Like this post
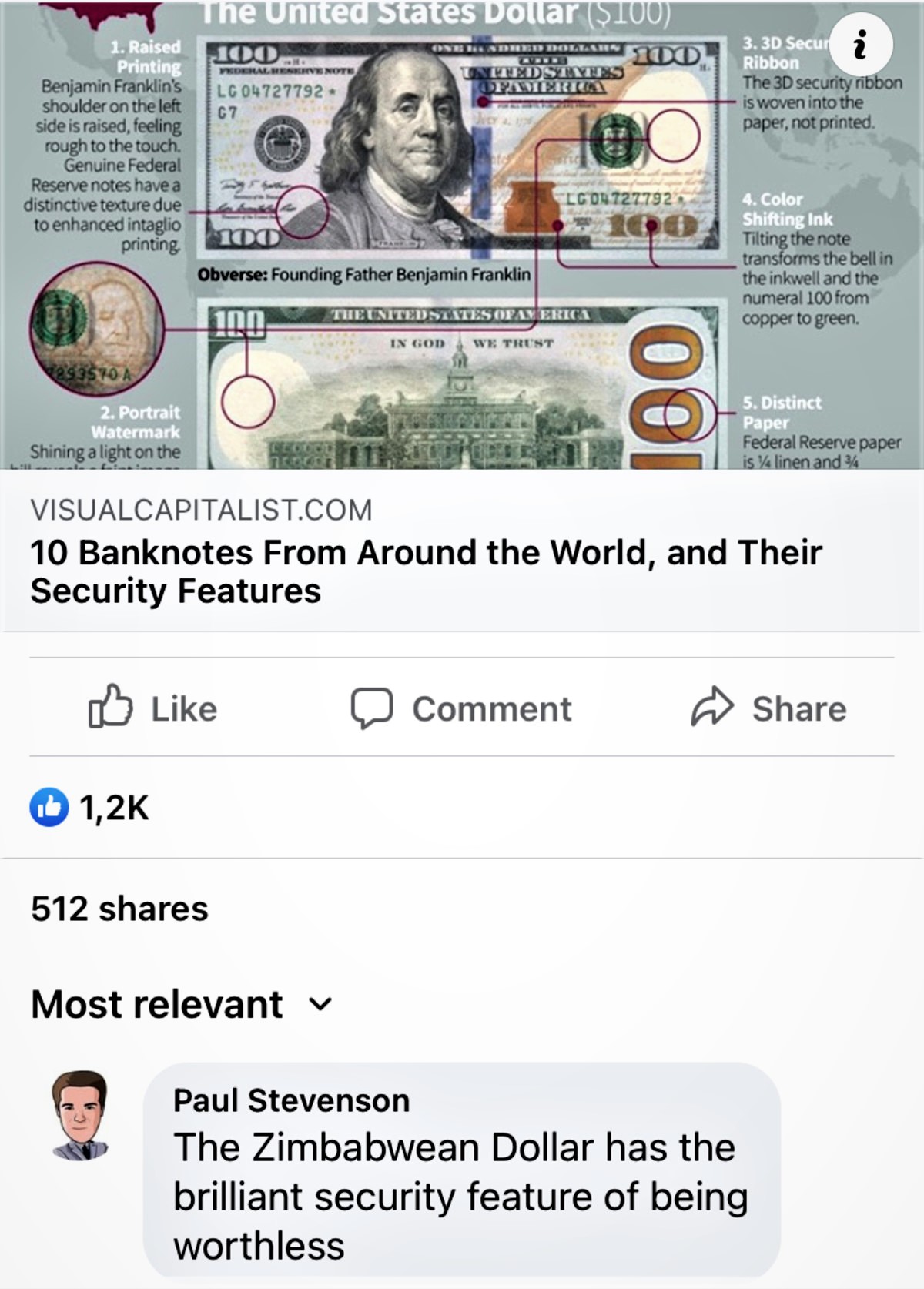 click(153, 708)
